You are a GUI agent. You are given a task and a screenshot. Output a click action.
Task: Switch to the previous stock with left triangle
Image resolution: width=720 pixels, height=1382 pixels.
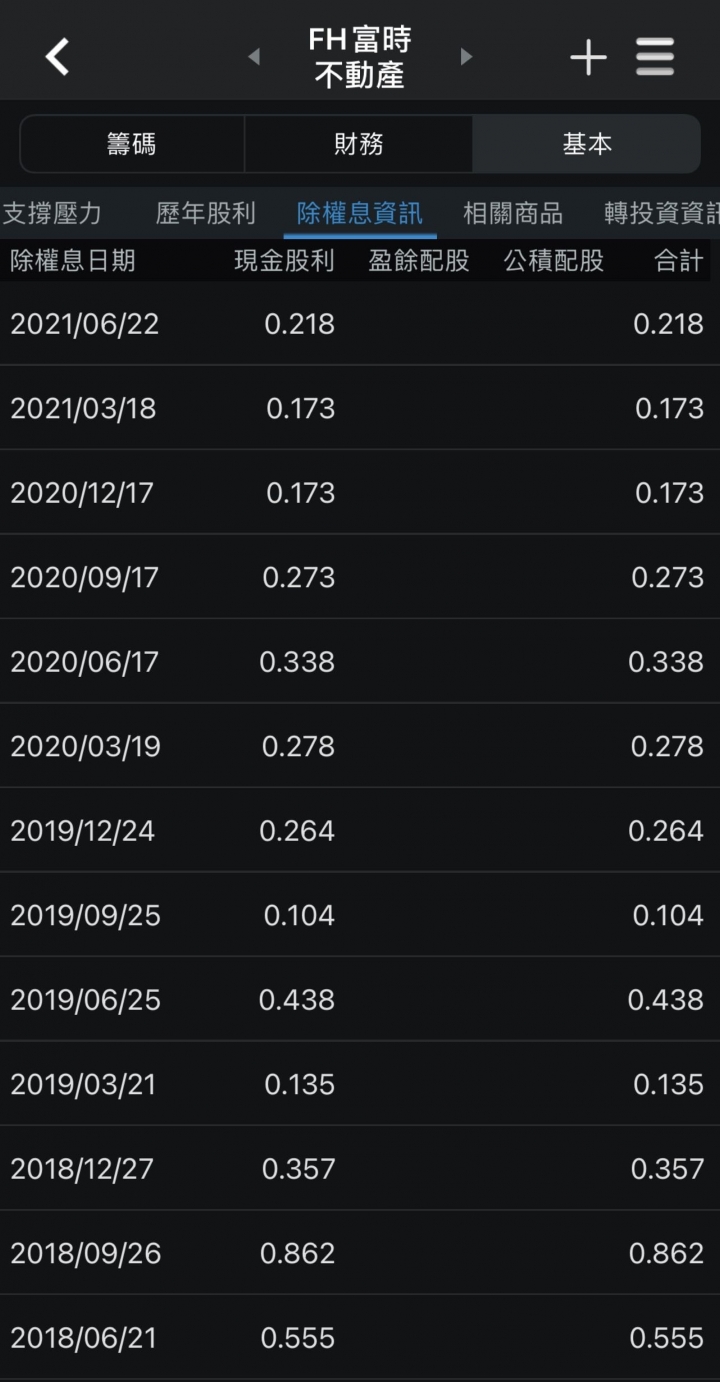click(x=254, y=57)
